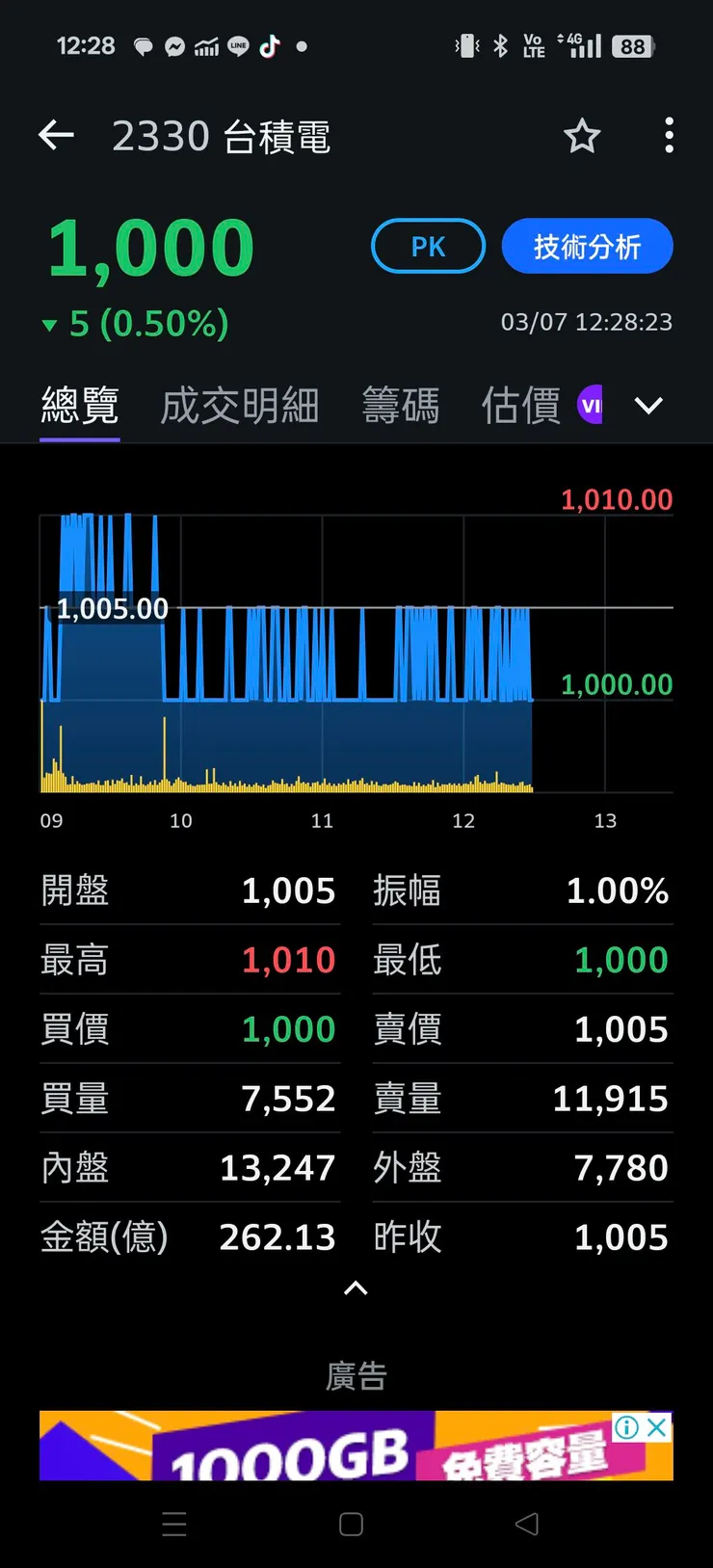Select the 估價 tab
Viewport: 713px width, 1568px height.
pos(519,405)
